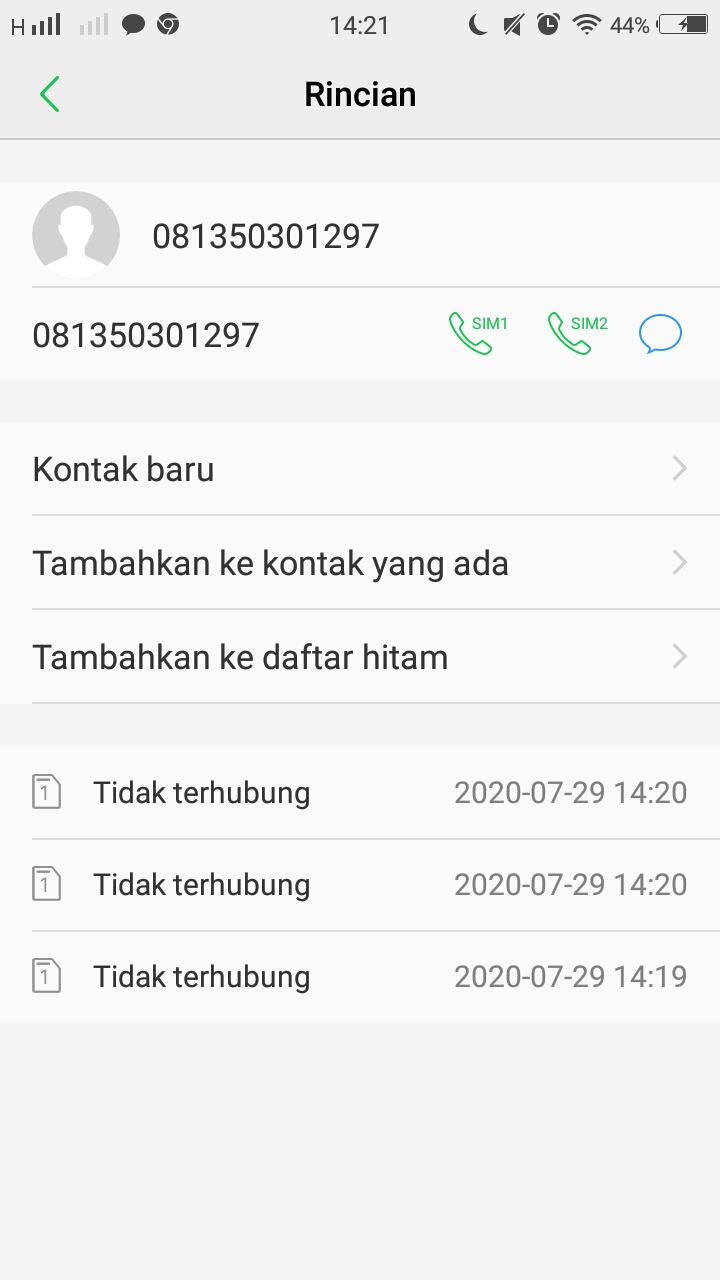Call the number using SIM1
Image resolution: width=720 pixels, height=1280 pixels.
(x=476, y=334)
